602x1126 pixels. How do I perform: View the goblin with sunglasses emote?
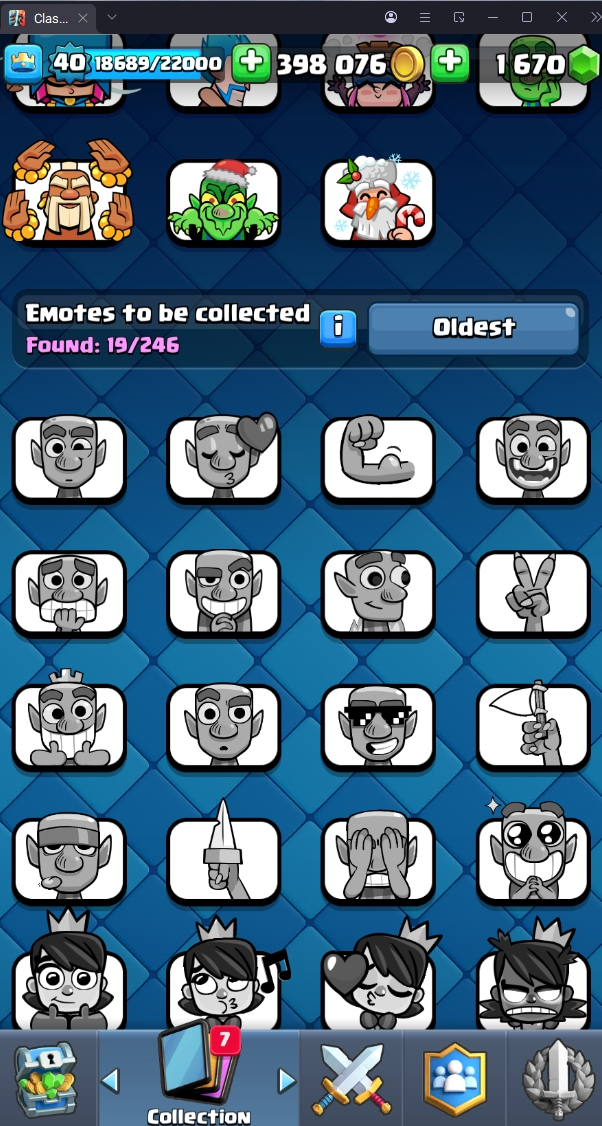[378, 726]
